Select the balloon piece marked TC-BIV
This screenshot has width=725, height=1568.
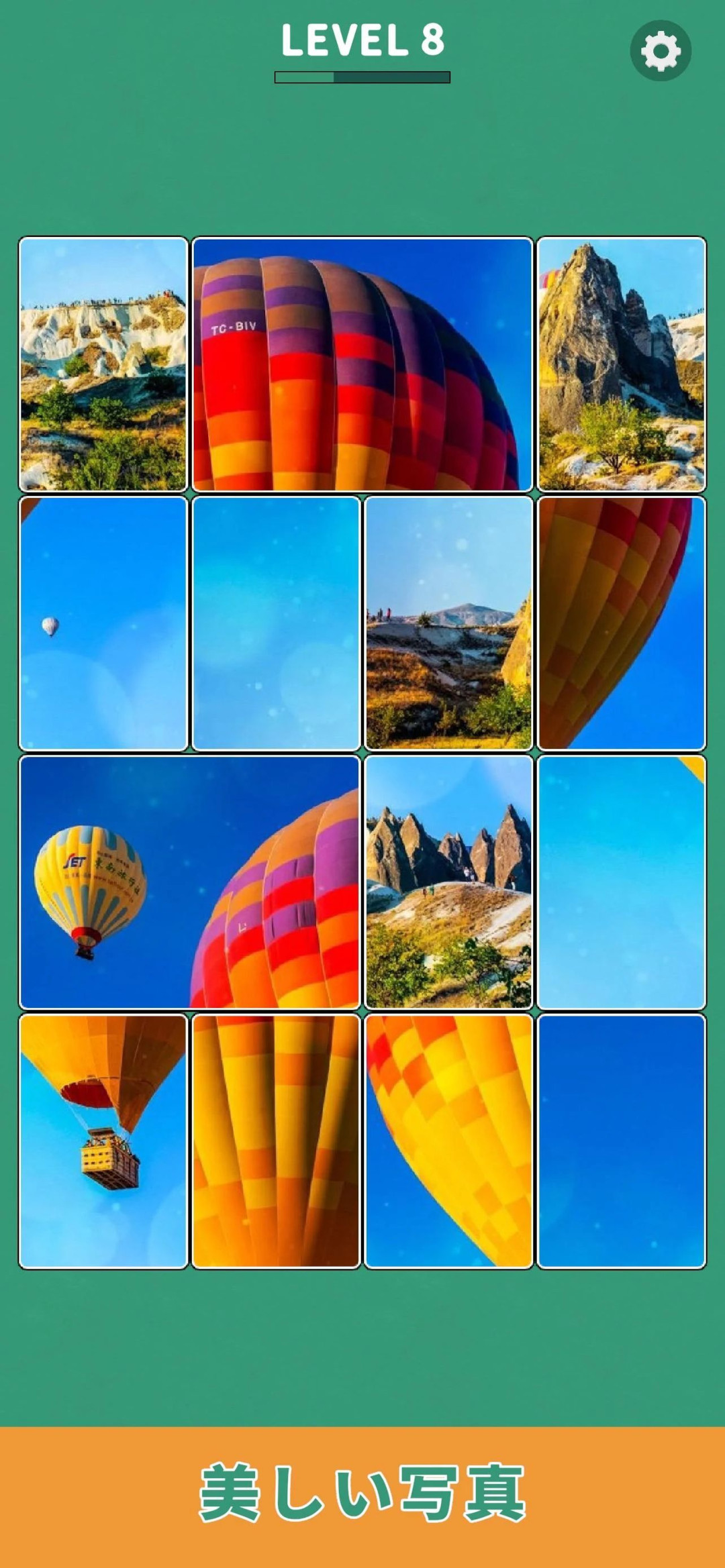[362, 364]
